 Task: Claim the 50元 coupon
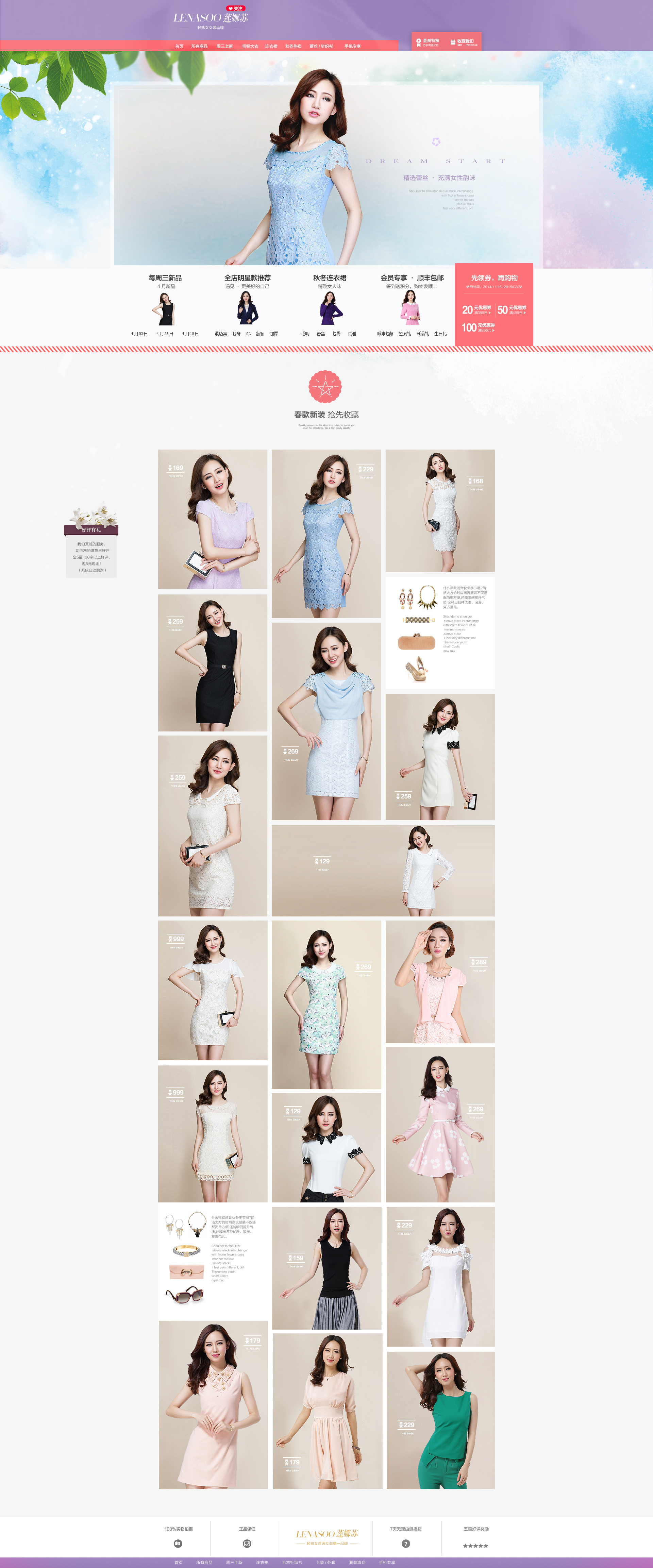tap(511, 310)
